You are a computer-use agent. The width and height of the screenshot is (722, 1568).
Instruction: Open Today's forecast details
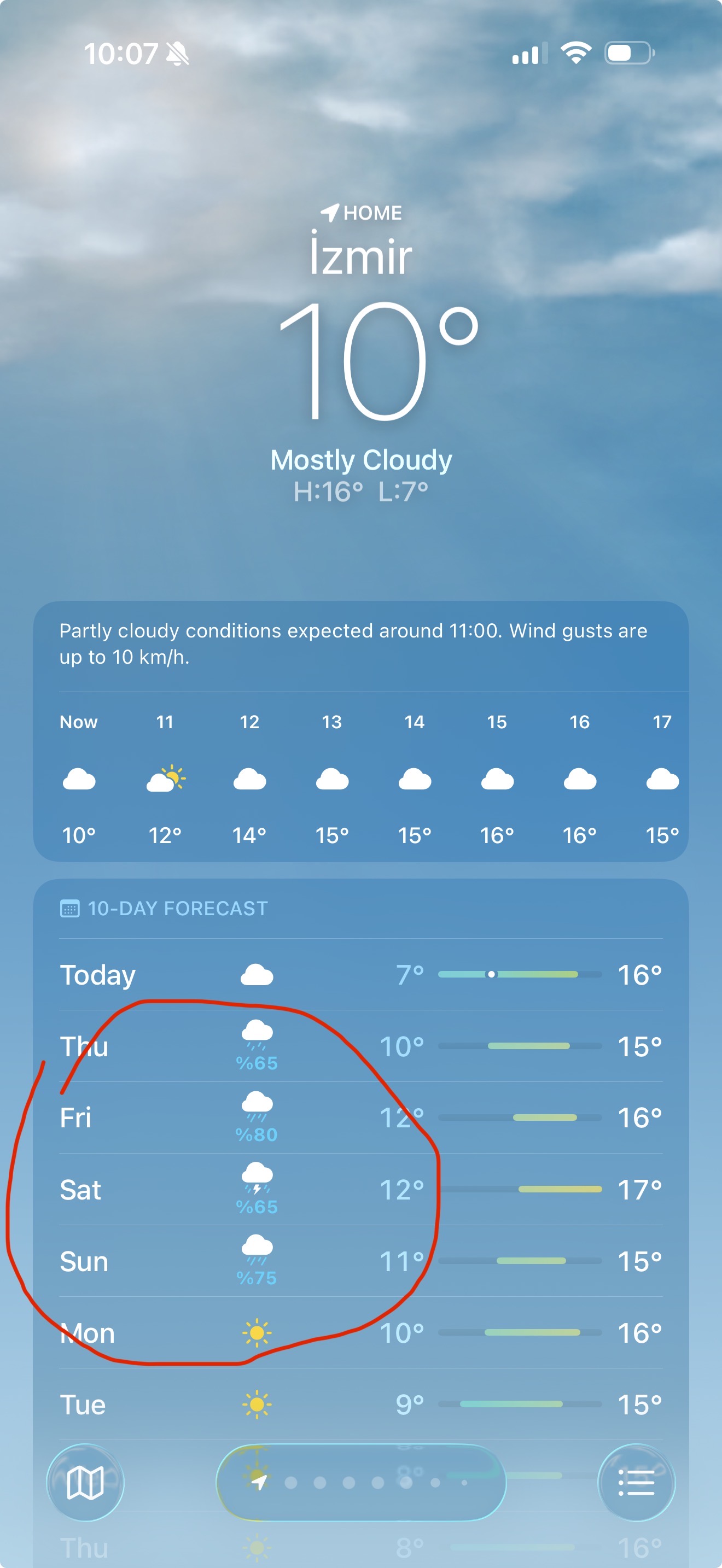pos(361,974)
